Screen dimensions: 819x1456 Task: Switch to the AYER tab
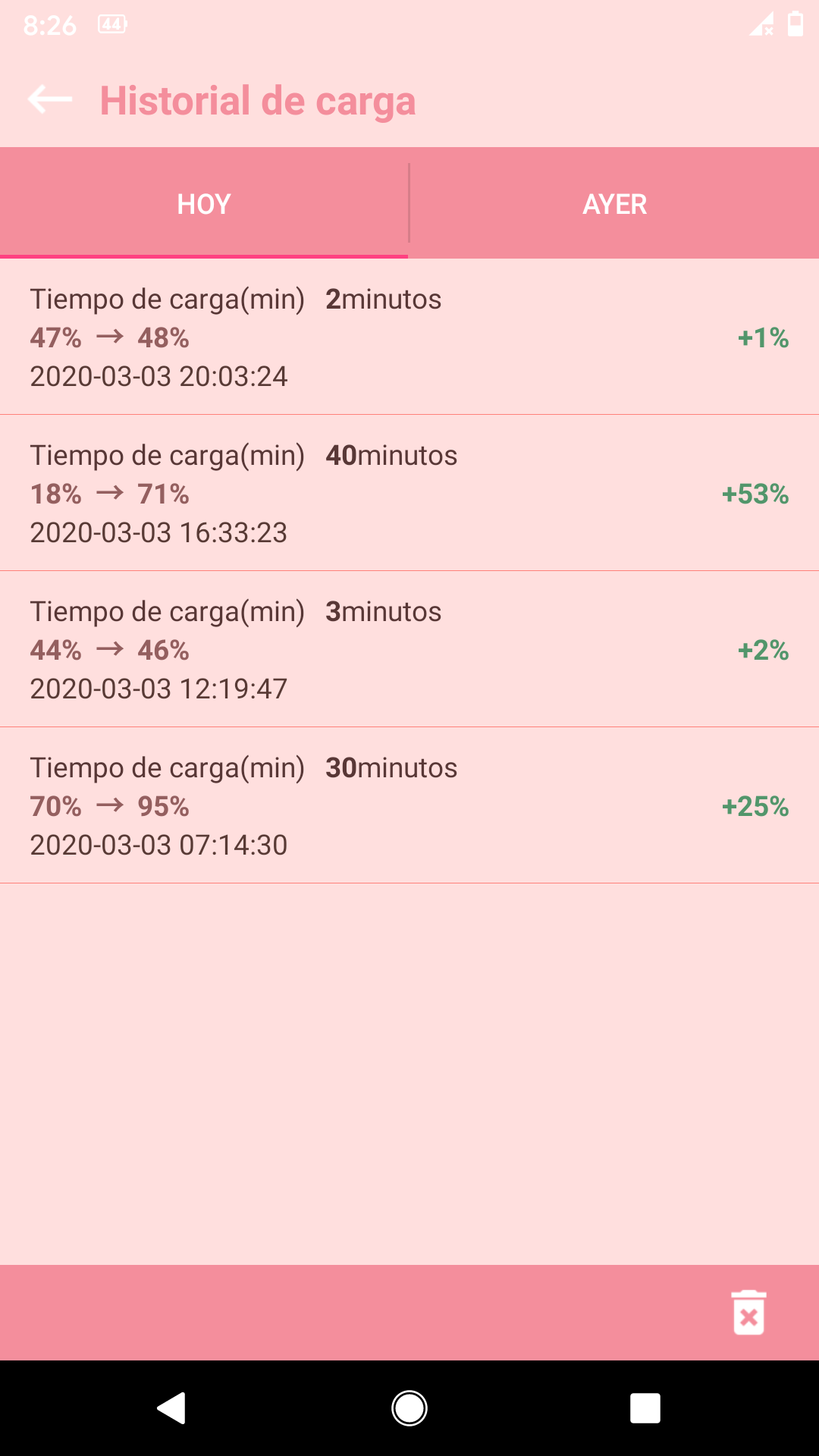[614, 203]
